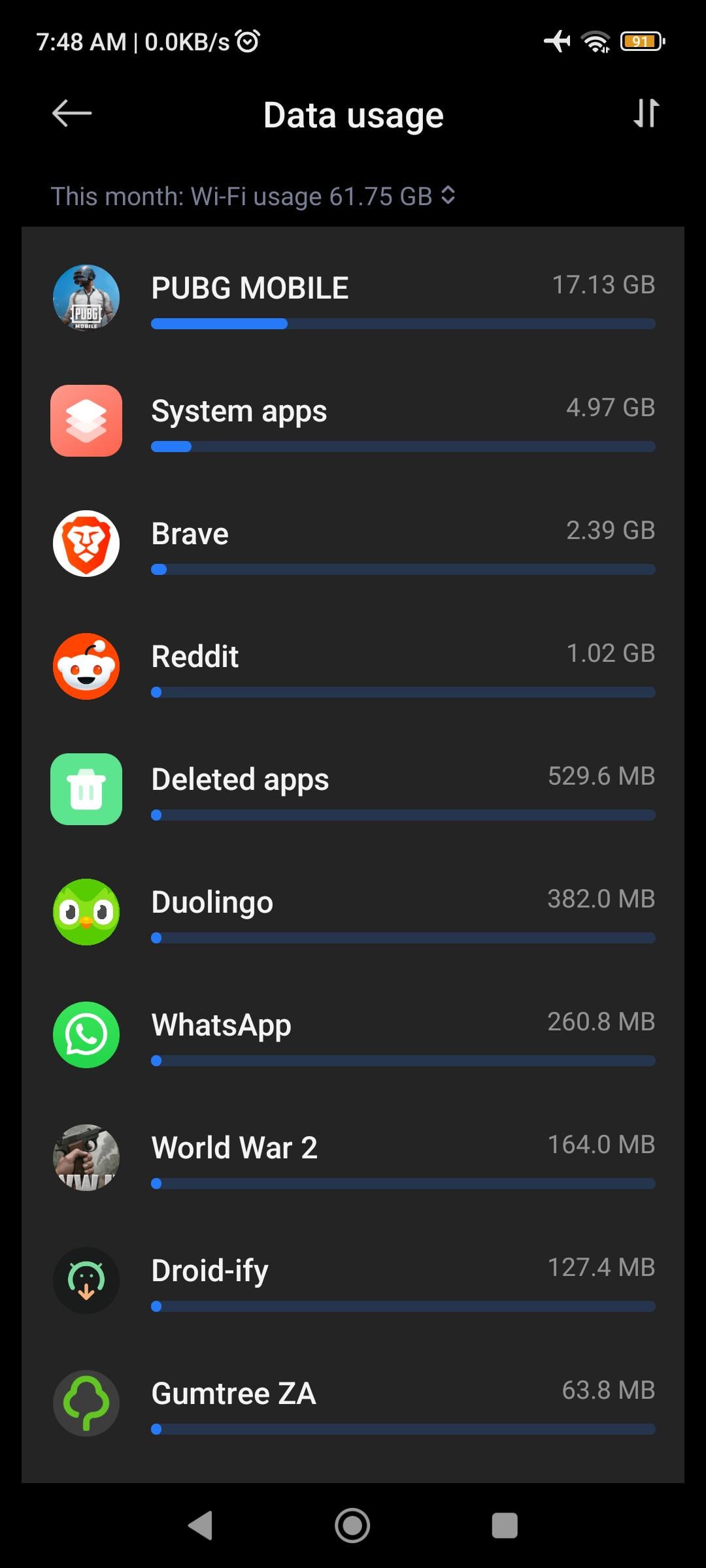This screenshot has width=706, height=1568.
Task: Tap the system home button
Action: coord(352,1526)
